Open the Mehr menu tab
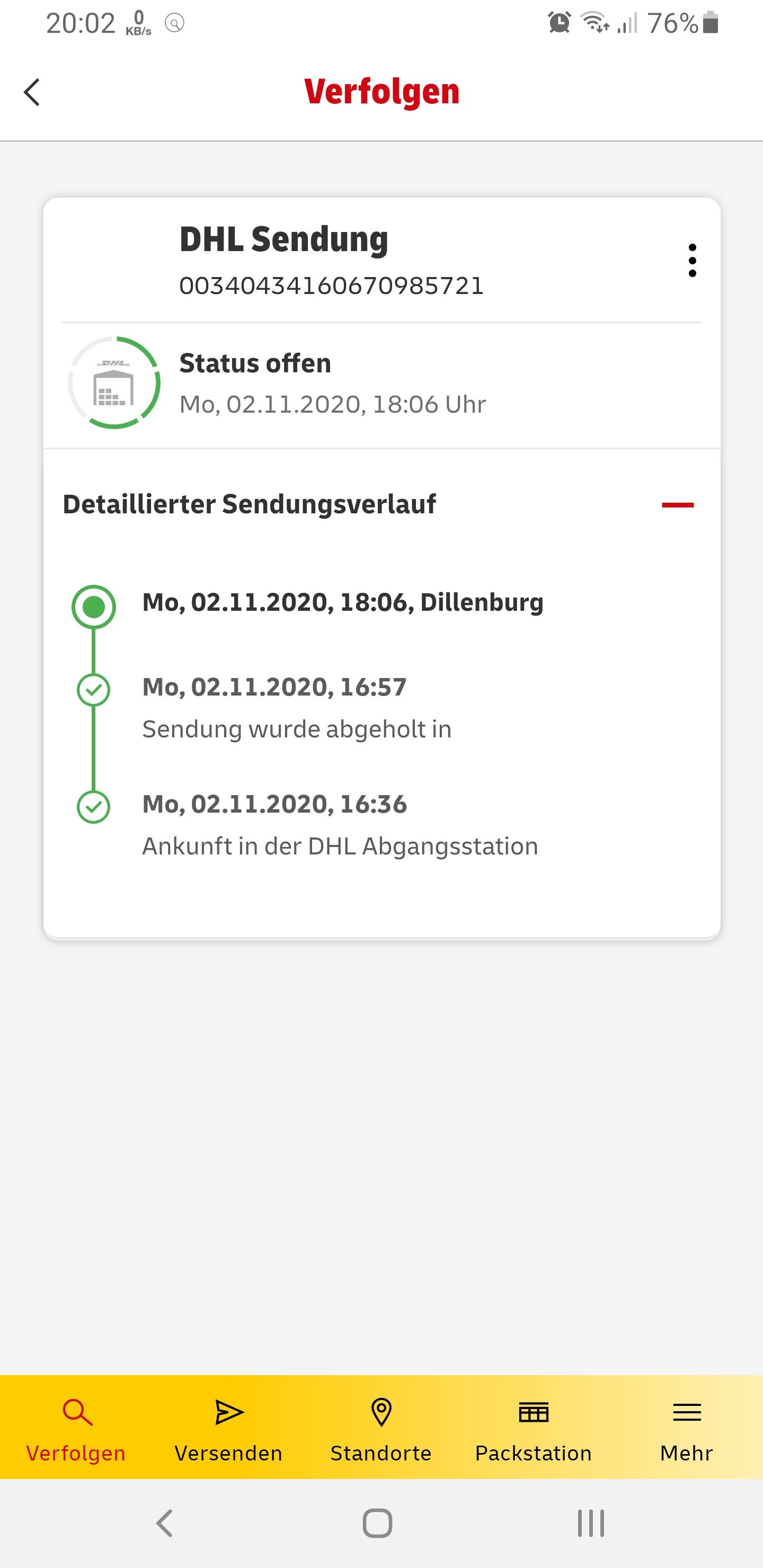Screen dimensions: 763x1568 click(686, 1428)
